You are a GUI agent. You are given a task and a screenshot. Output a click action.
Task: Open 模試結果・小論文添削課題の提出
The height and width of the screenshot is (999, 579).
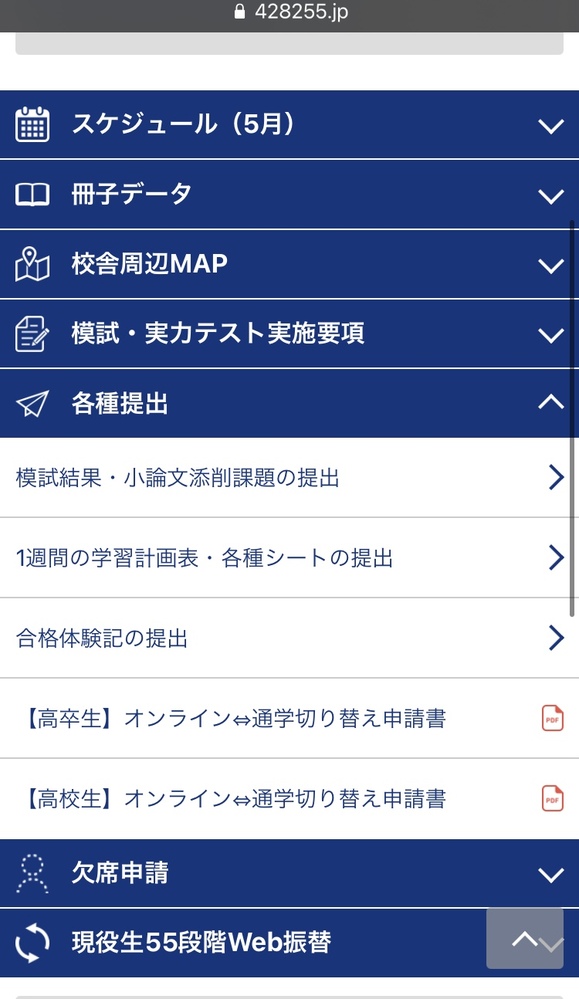pos(289,477)
